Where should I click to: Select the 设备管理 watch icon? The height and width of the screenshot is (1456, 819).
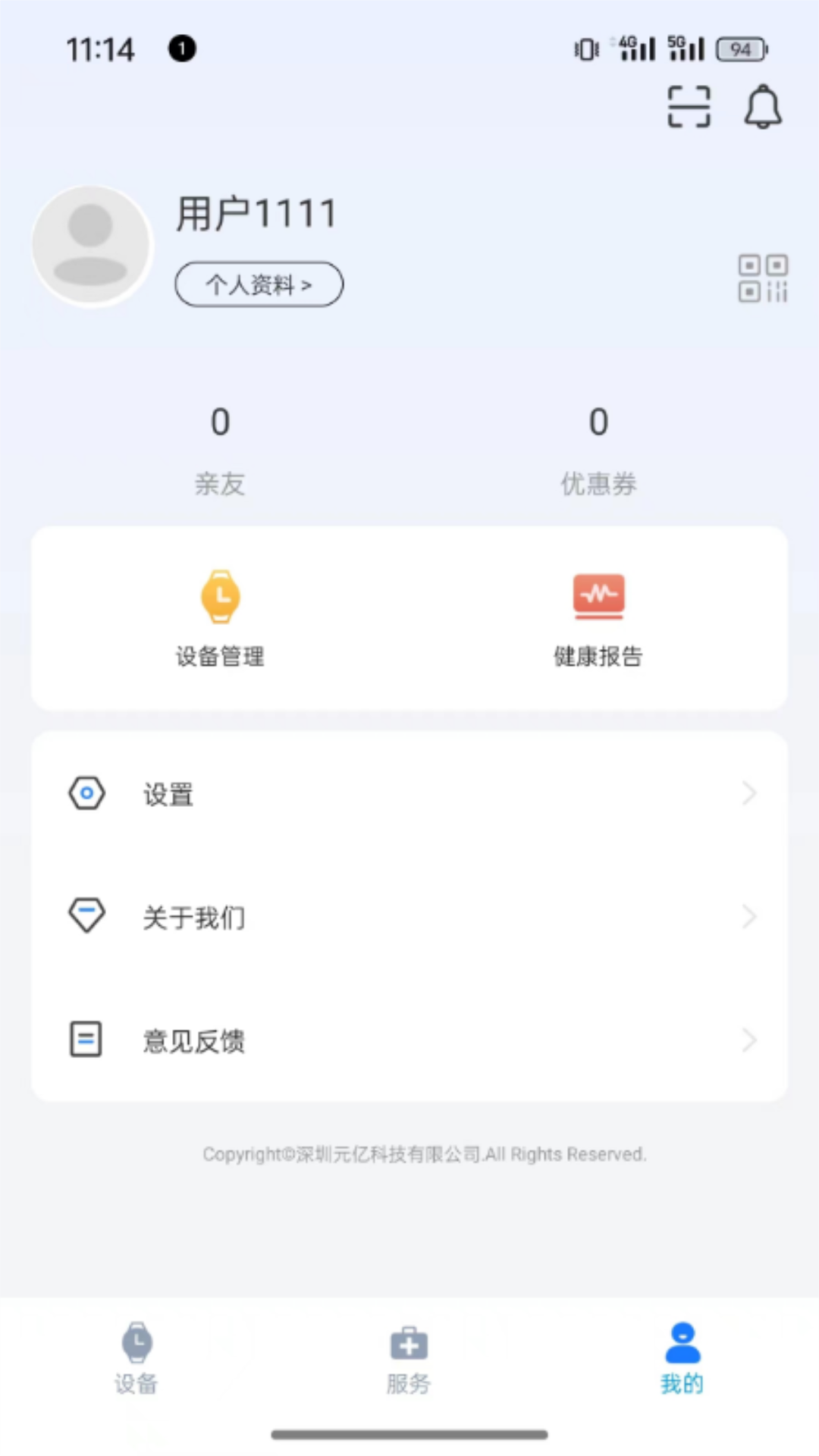tap(220, 597)
